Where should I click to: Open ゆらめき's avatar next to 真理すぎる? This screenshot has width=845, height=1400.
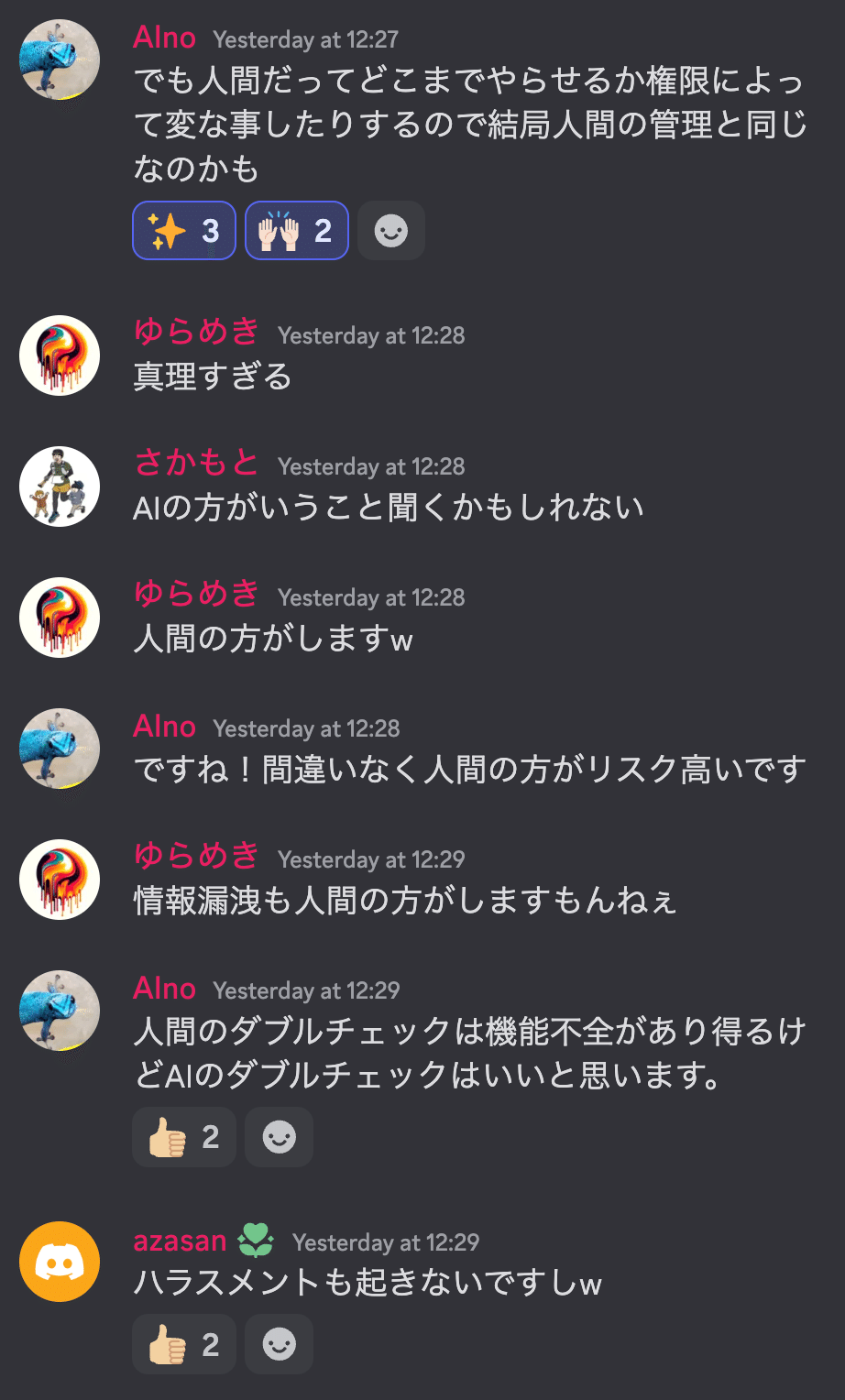pos(60,355)
